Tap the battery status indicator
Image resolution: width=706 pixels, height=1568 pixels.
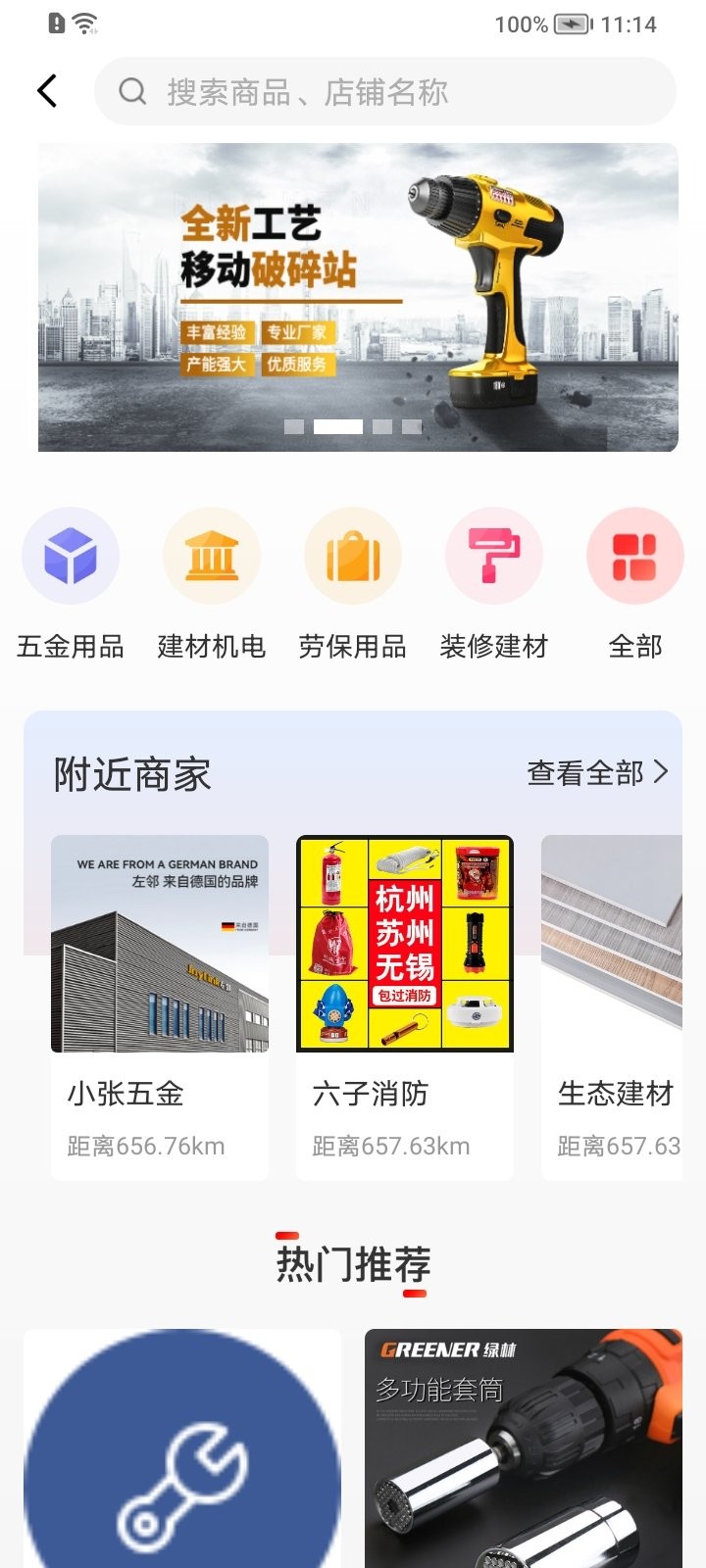pyautogui.click(x=573, y=24)
